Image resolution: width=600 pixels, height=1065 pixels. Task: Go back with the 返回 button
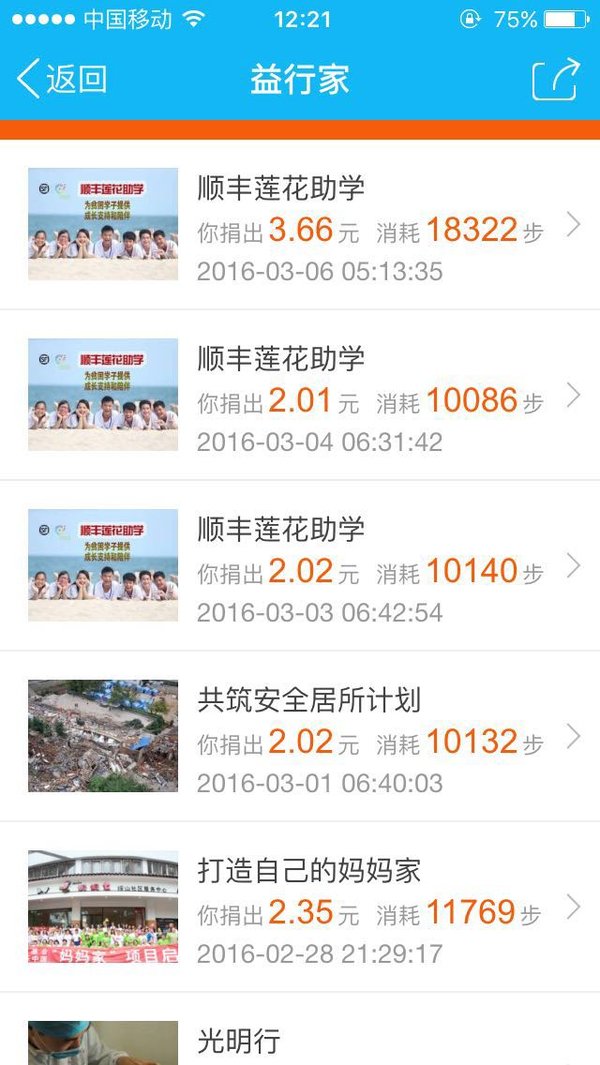(62, 79)
